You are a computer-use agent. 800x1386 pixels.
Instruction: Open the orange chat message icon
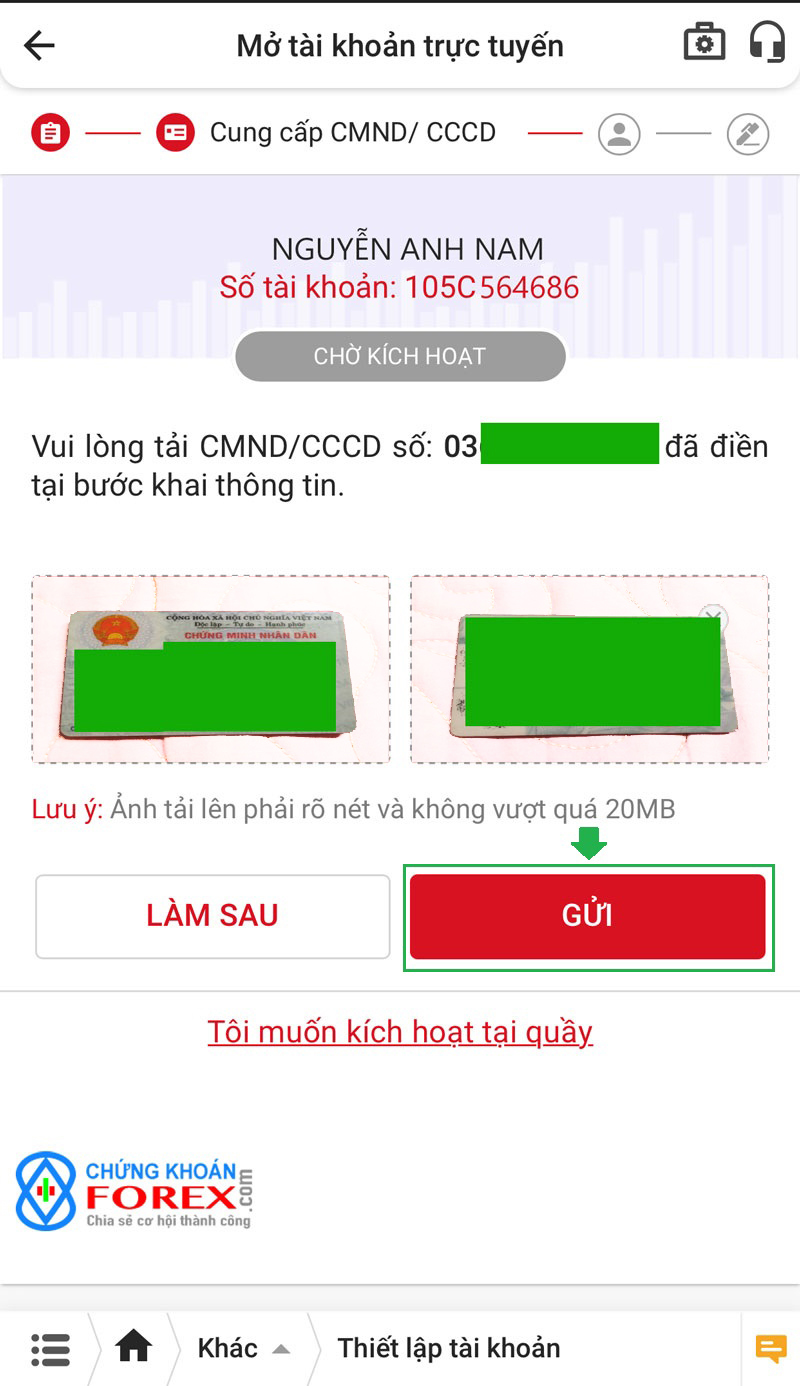[771, 1349]
